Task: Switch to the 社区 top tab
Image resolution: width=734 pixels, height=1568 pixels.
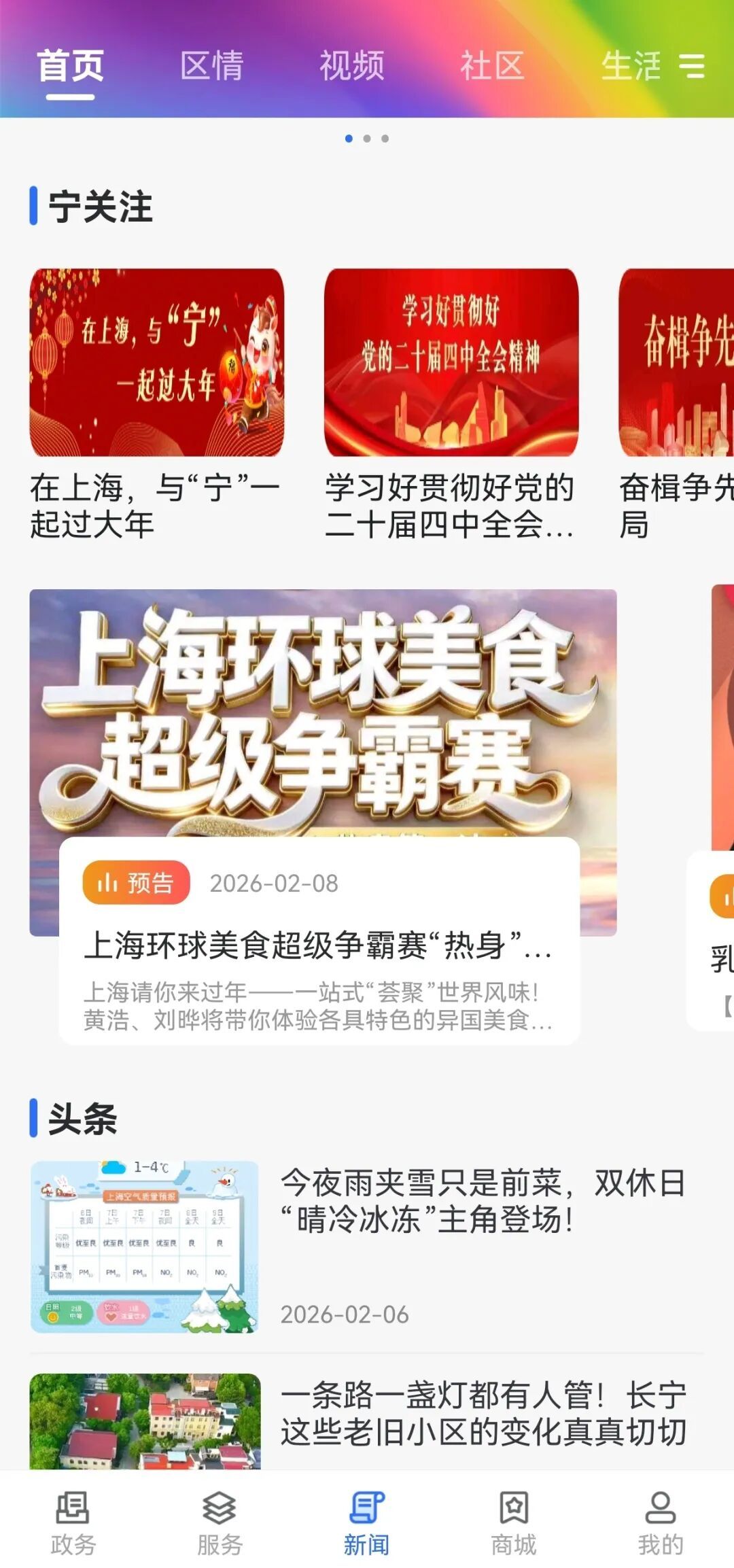Action: click(492, 66)
